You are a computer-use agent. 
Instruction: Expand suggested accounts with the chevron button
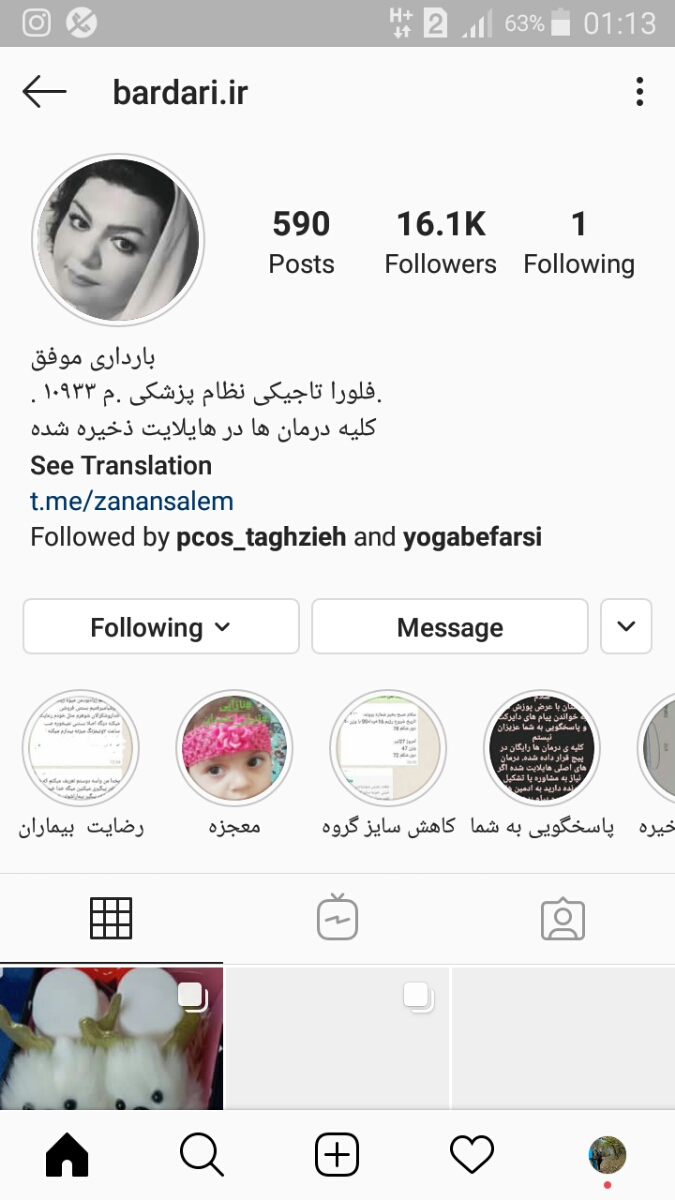point(626,627)
